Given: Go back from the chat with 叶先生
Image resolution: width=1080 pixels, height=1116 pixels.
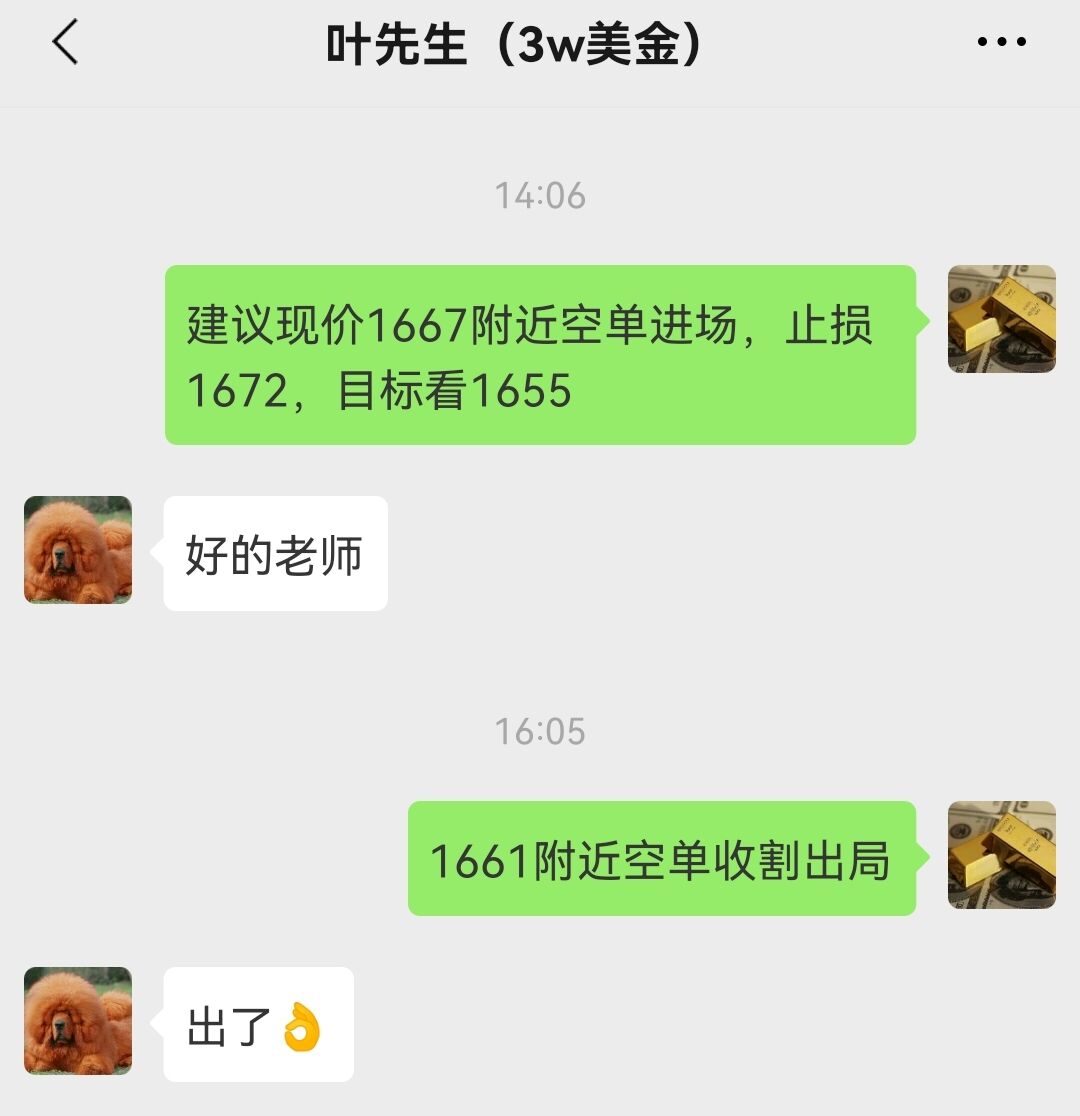Looking at the screenshot, I should (x=66, y=43).
